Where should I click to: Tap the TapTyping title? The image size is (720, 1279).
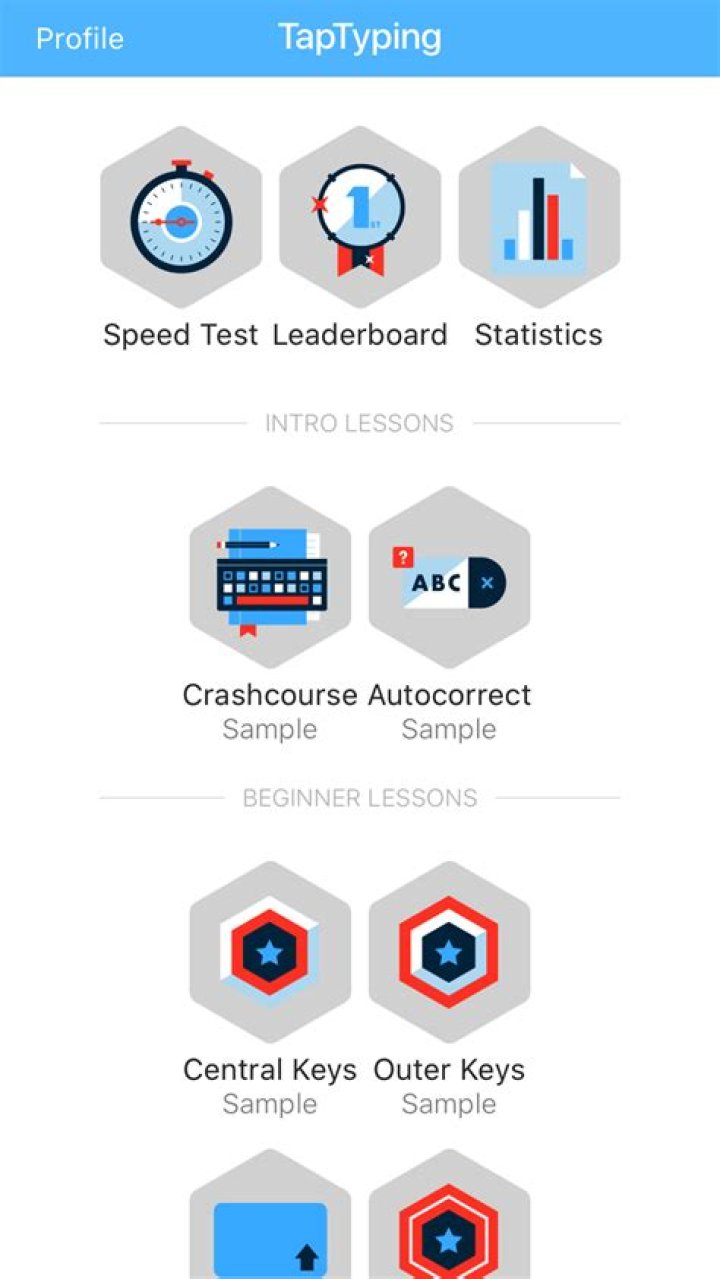coord(360,37)
